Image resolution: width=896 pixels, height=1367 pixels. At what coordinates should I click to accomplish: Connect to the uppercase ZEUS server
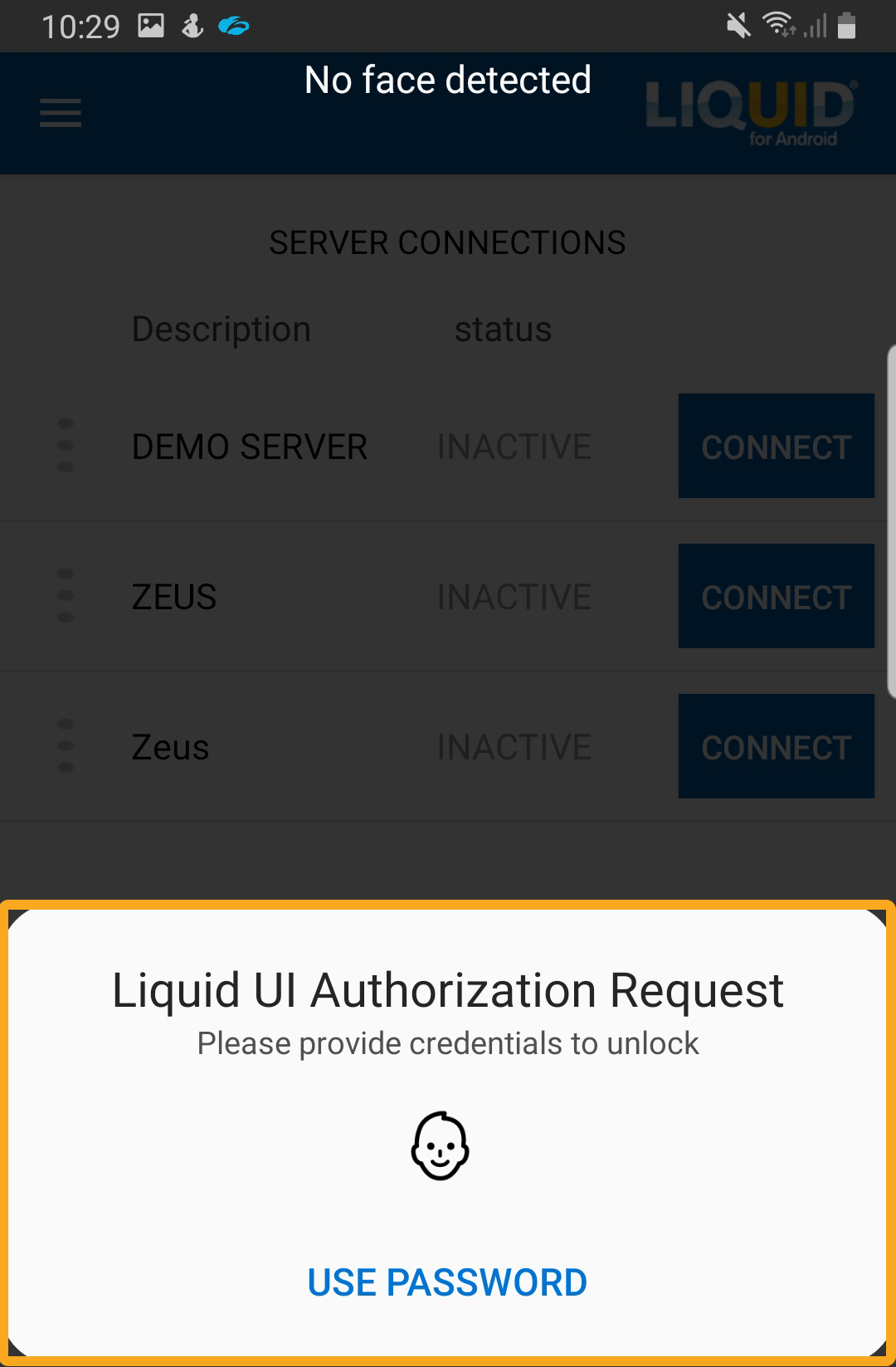tap(776, 597)
